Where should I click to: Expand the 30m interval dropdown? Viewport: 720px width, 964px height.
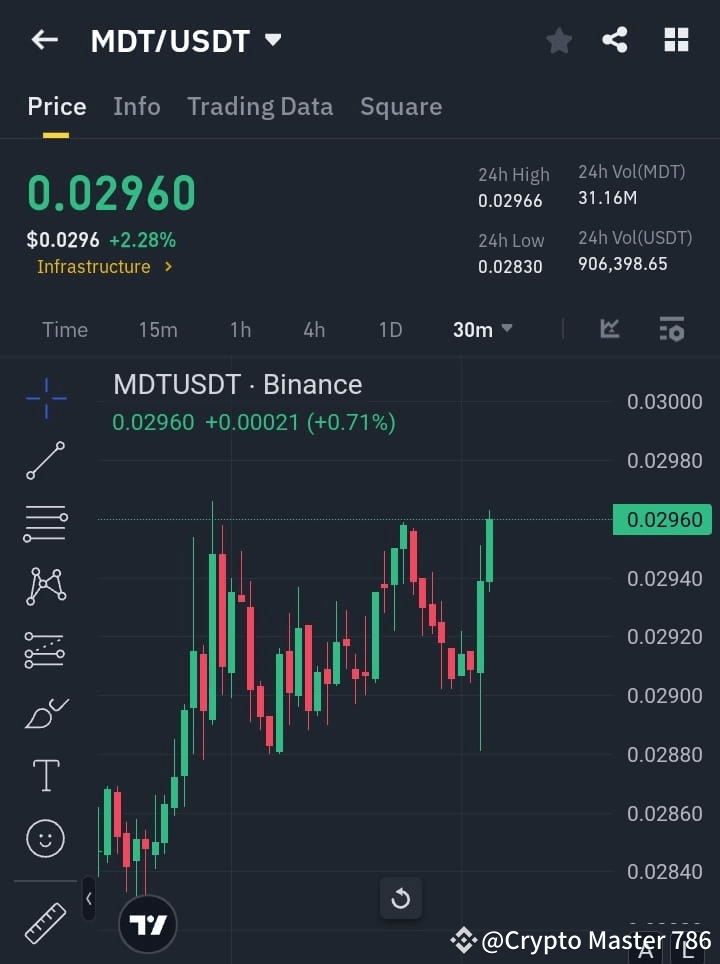coord(483,329)
